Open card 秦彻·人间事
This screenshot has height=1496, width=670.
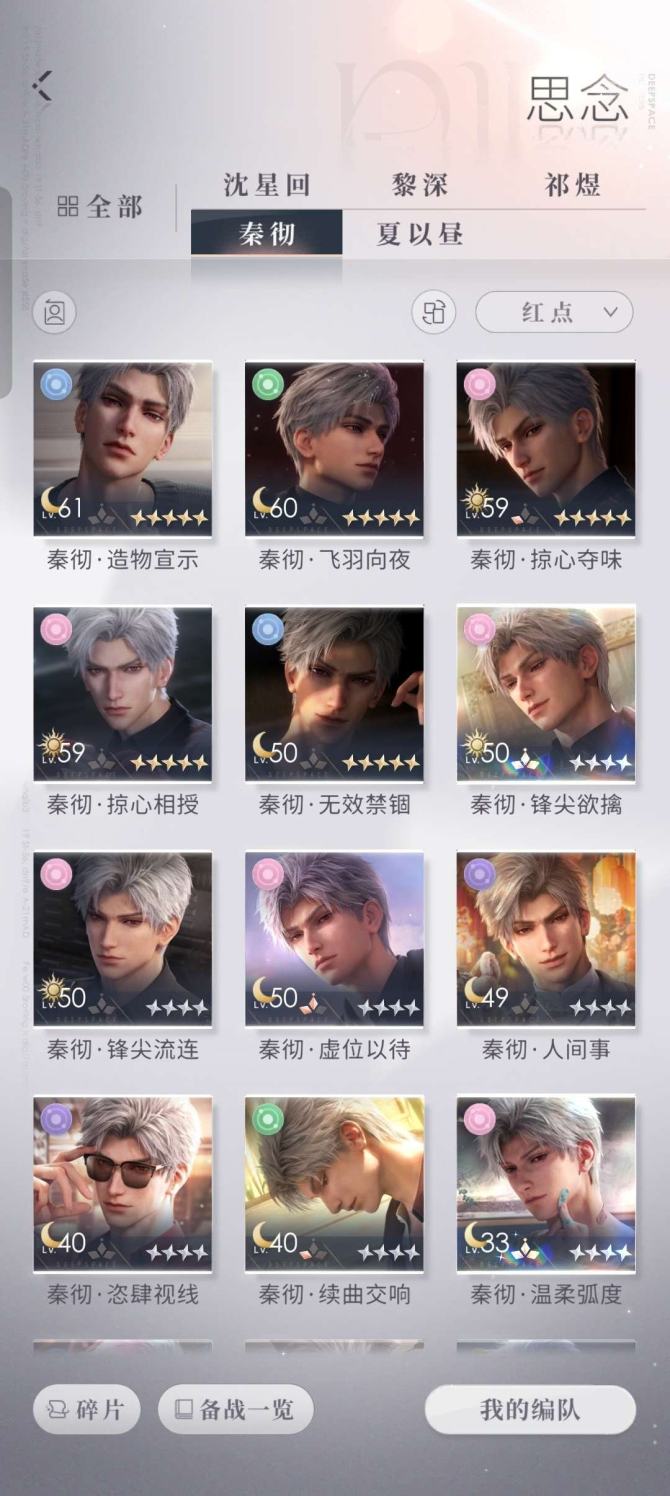click(546, 938)
